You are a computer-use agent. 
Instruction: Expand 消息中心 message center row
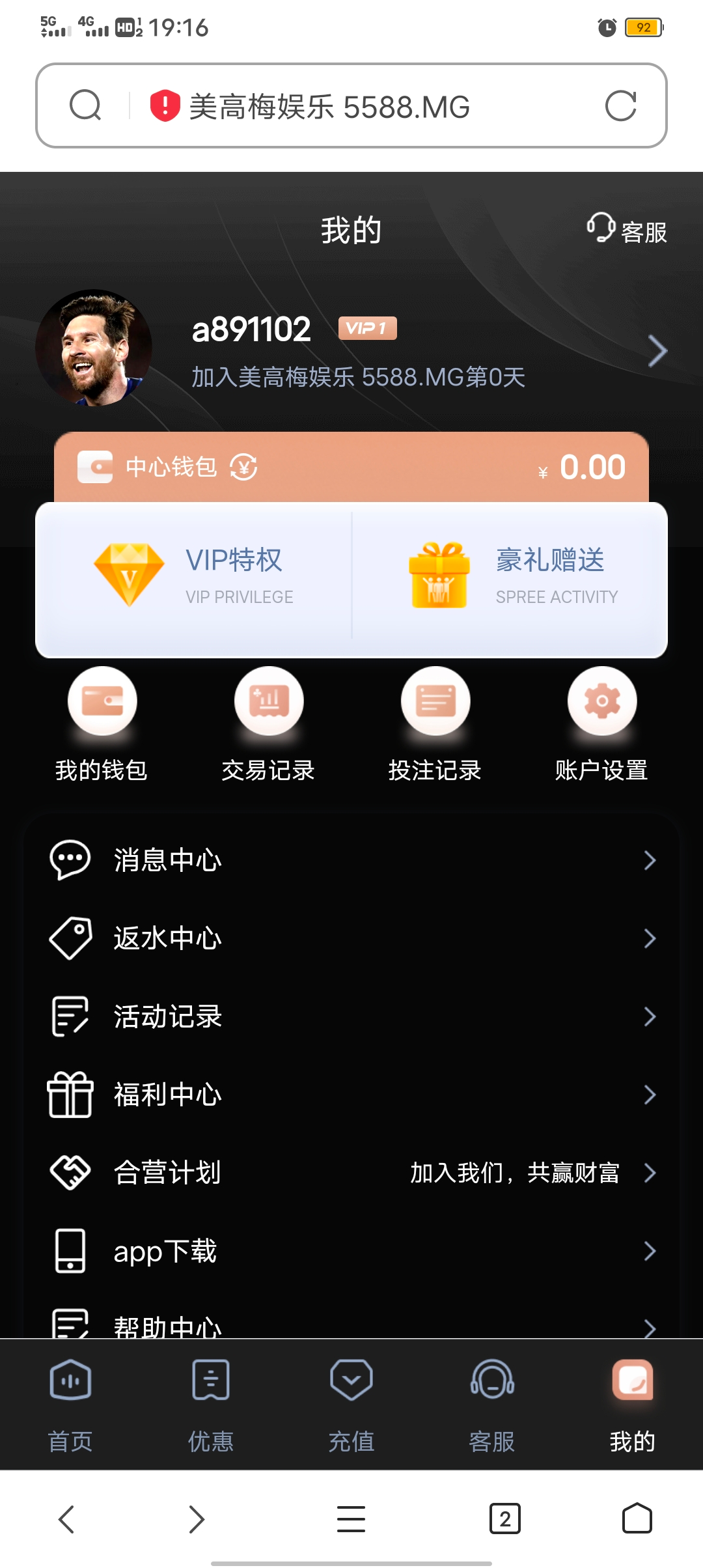point(351,860)
